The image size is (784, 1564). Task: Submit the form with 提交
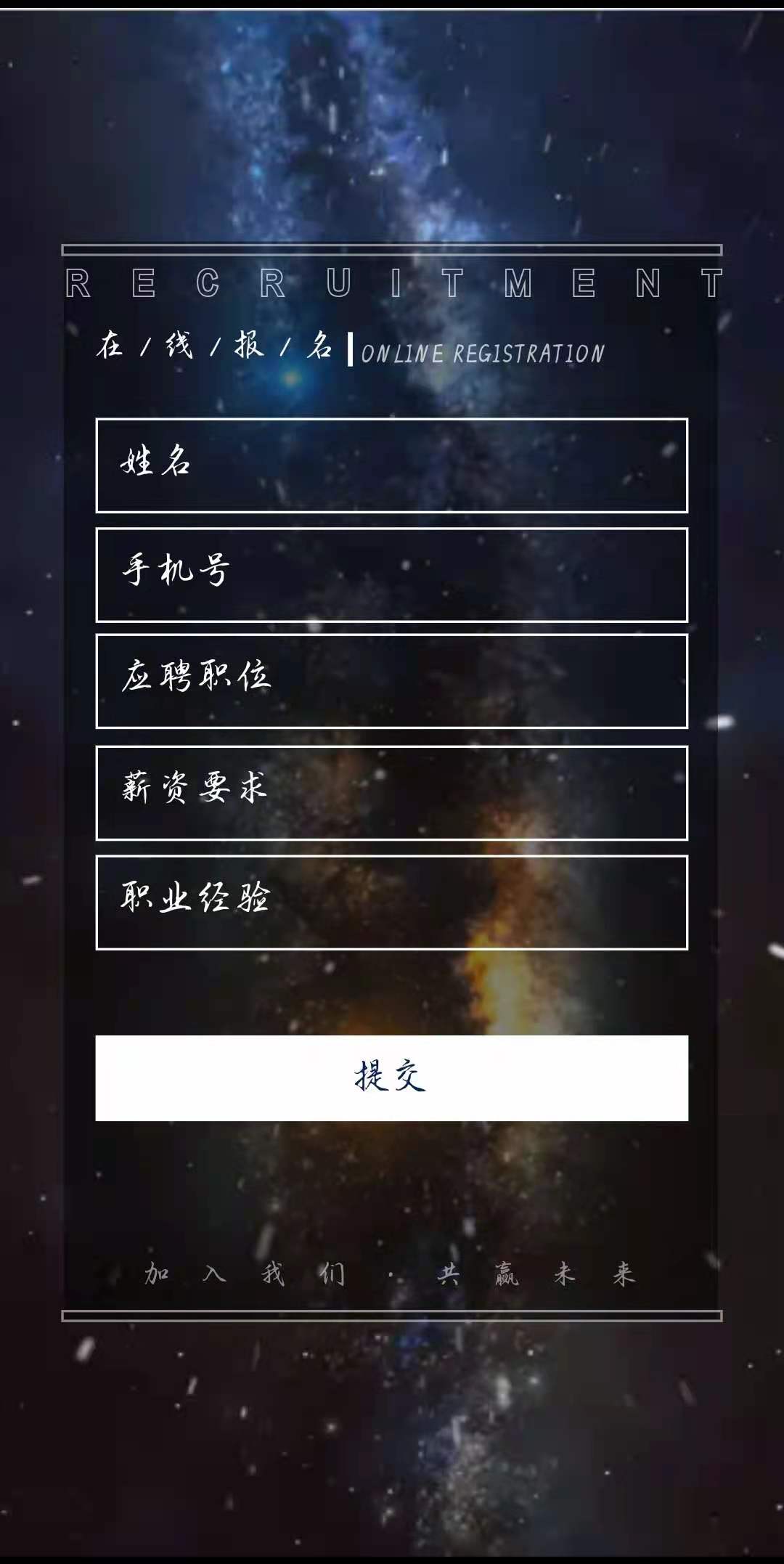pyautogui.click(x=391, y=1078)
